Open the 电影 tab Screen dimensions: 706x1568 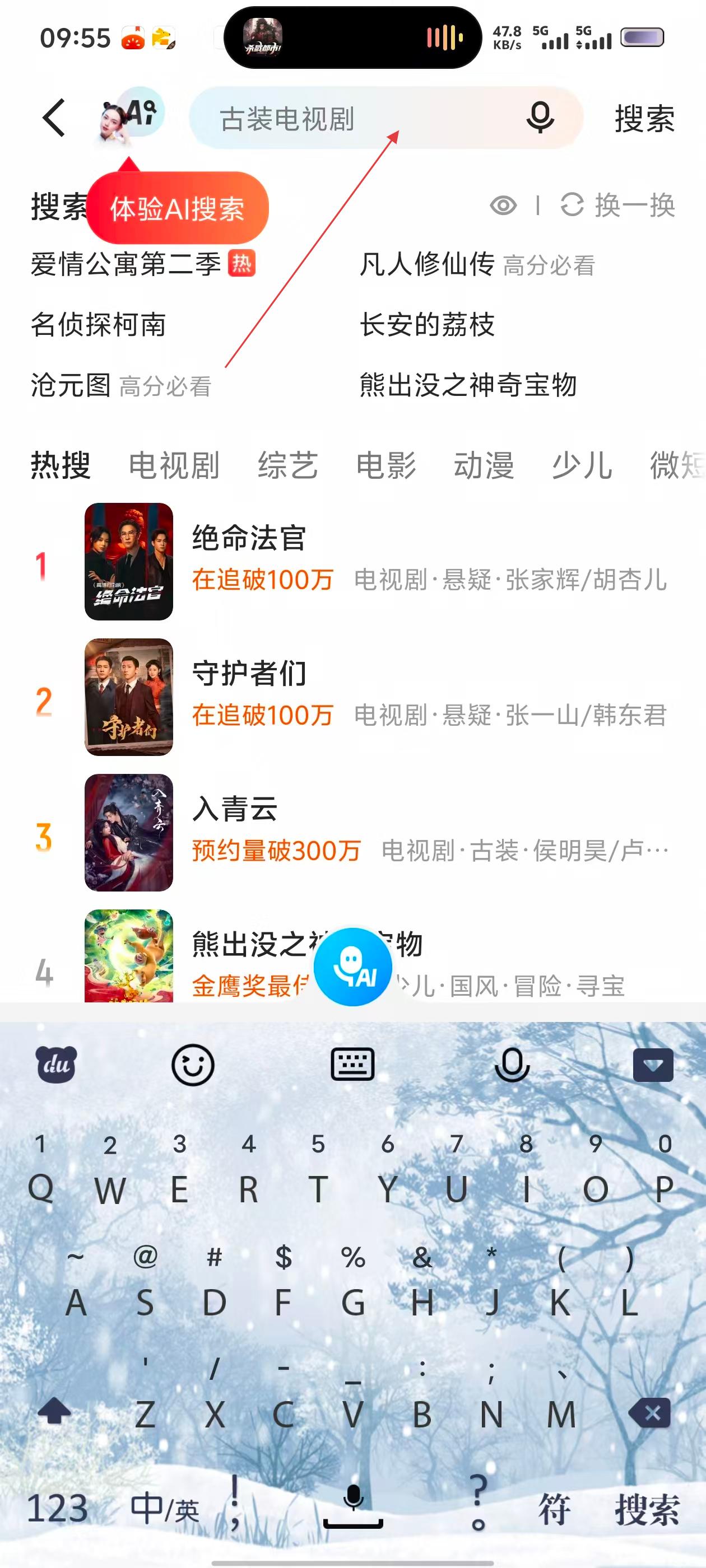tap(385, 466)
